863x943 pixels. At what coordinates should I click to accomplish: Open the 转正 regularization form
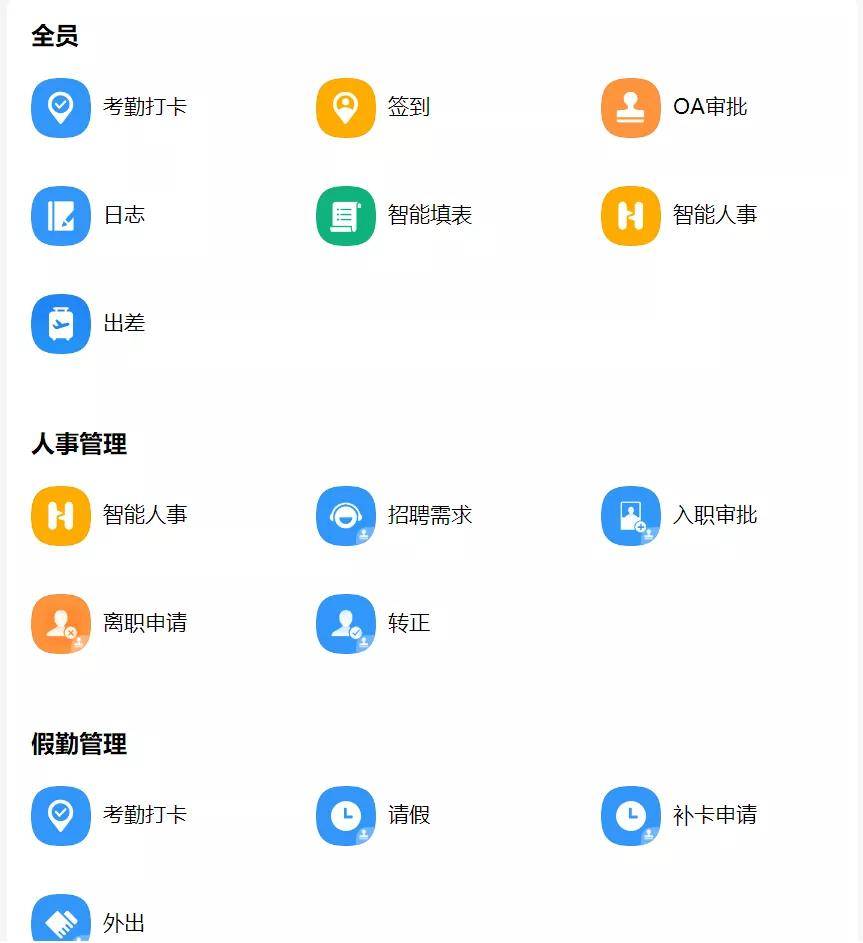tap(346, 623)
